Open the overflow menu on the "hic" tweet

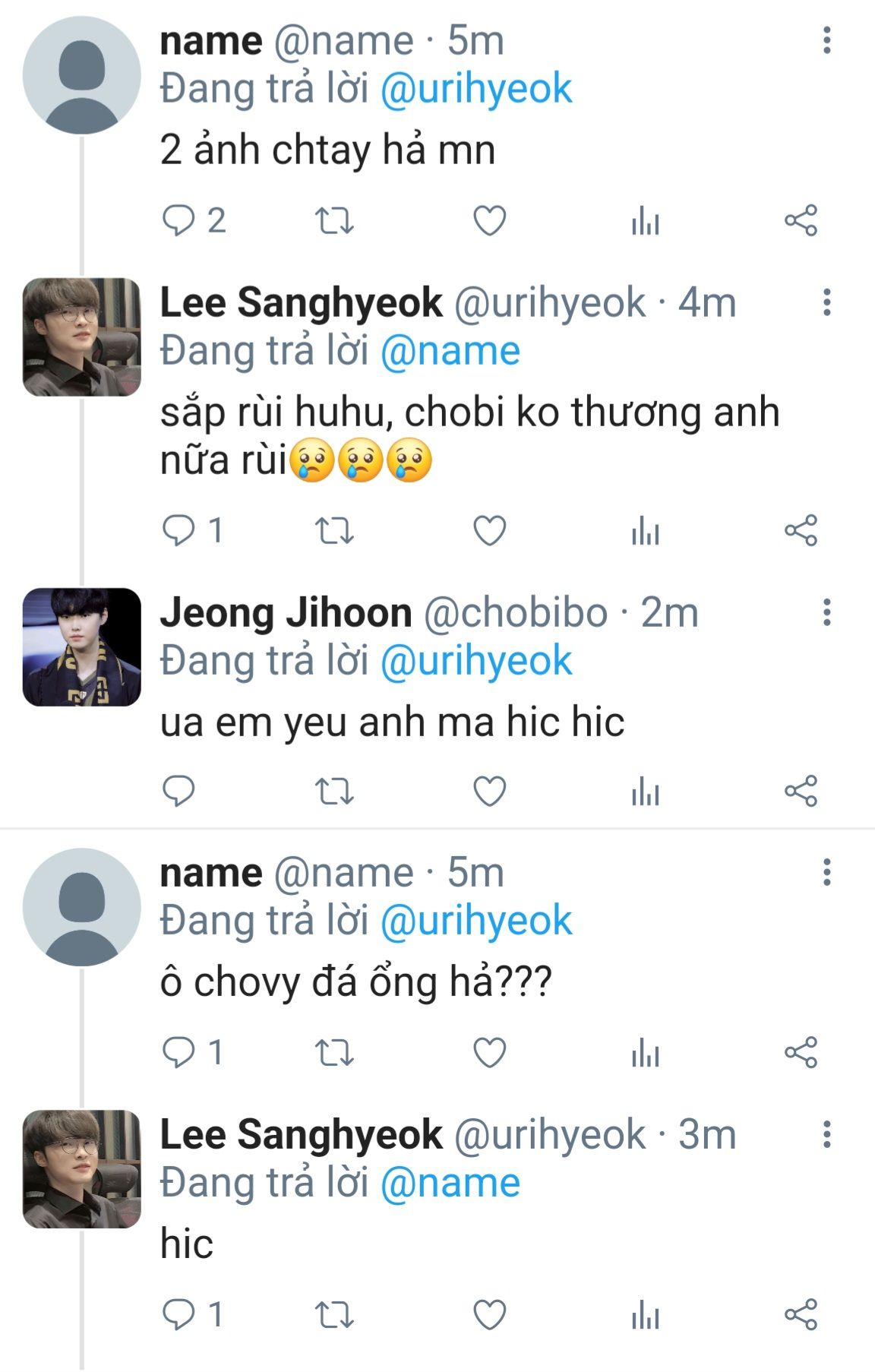point(827,1135)
